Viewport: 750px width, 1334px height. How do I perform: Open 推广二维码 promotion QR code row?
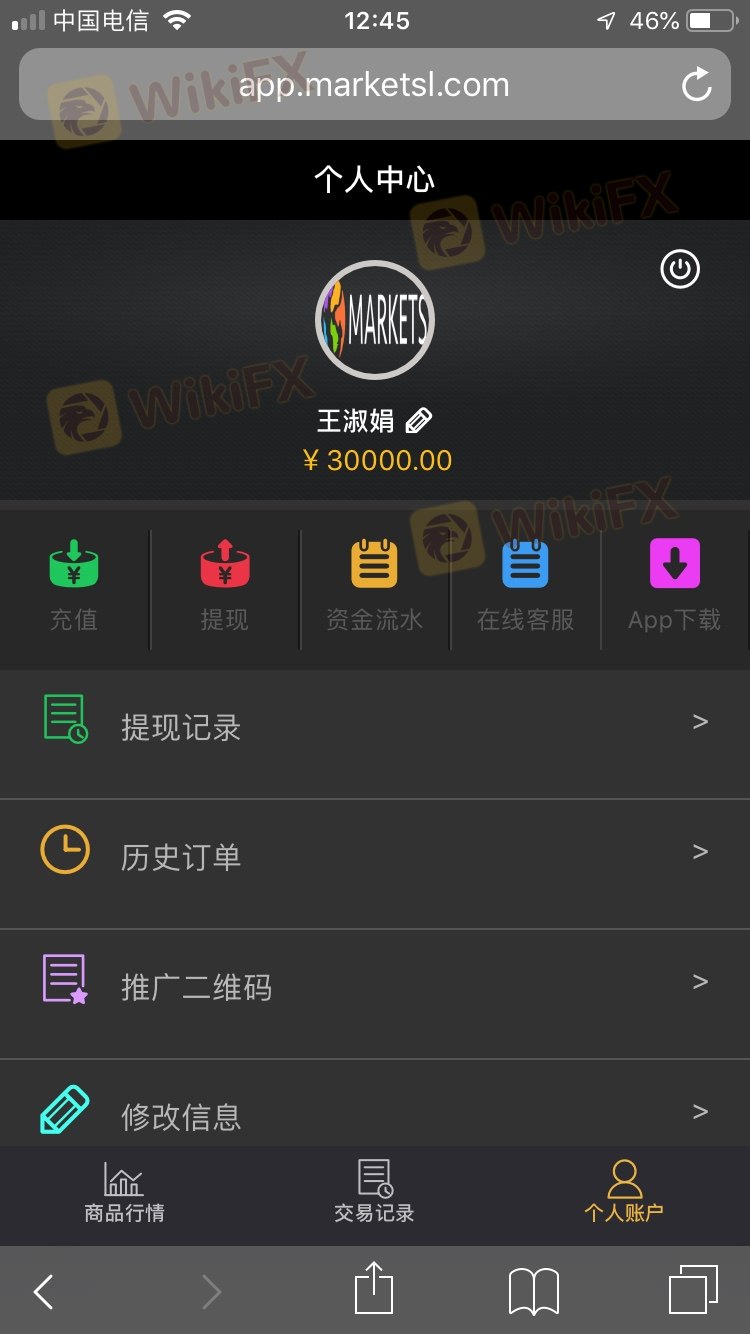pos(374,987)
